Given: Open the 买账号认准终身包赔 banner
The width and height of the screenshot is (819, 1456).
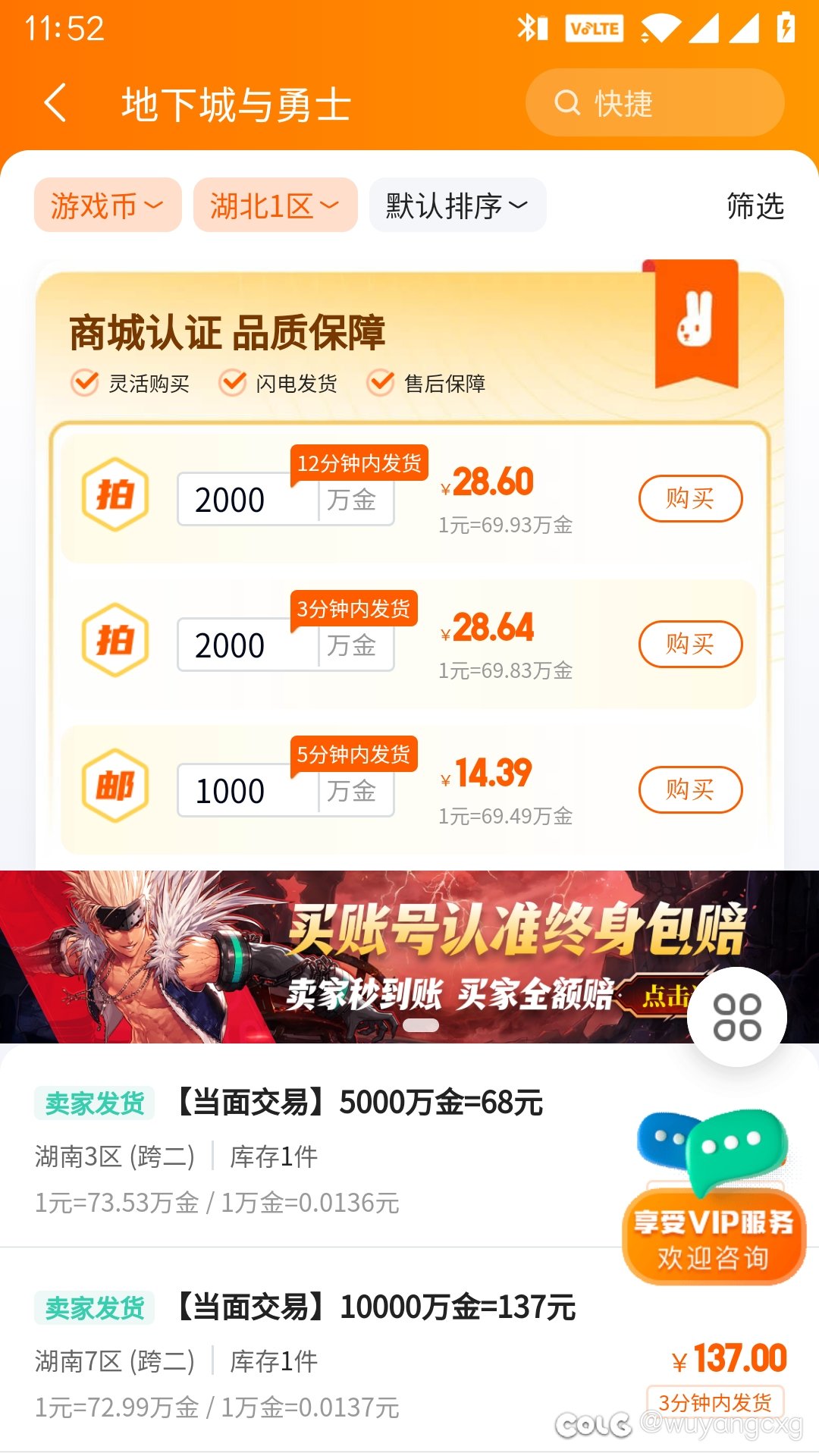Looking at the screenshot, I should [409, 957].
